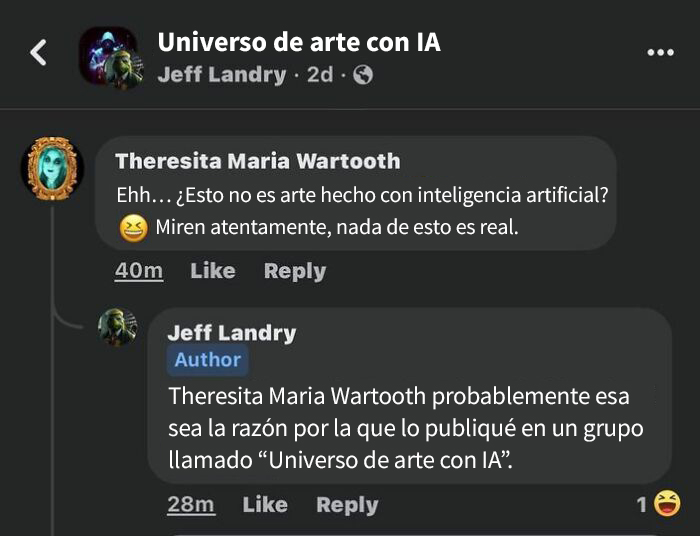The height and width of the screenshot is (536, 700).
Task: Open the Universo de arte con IA group
Action: click(x=298, y=43)
